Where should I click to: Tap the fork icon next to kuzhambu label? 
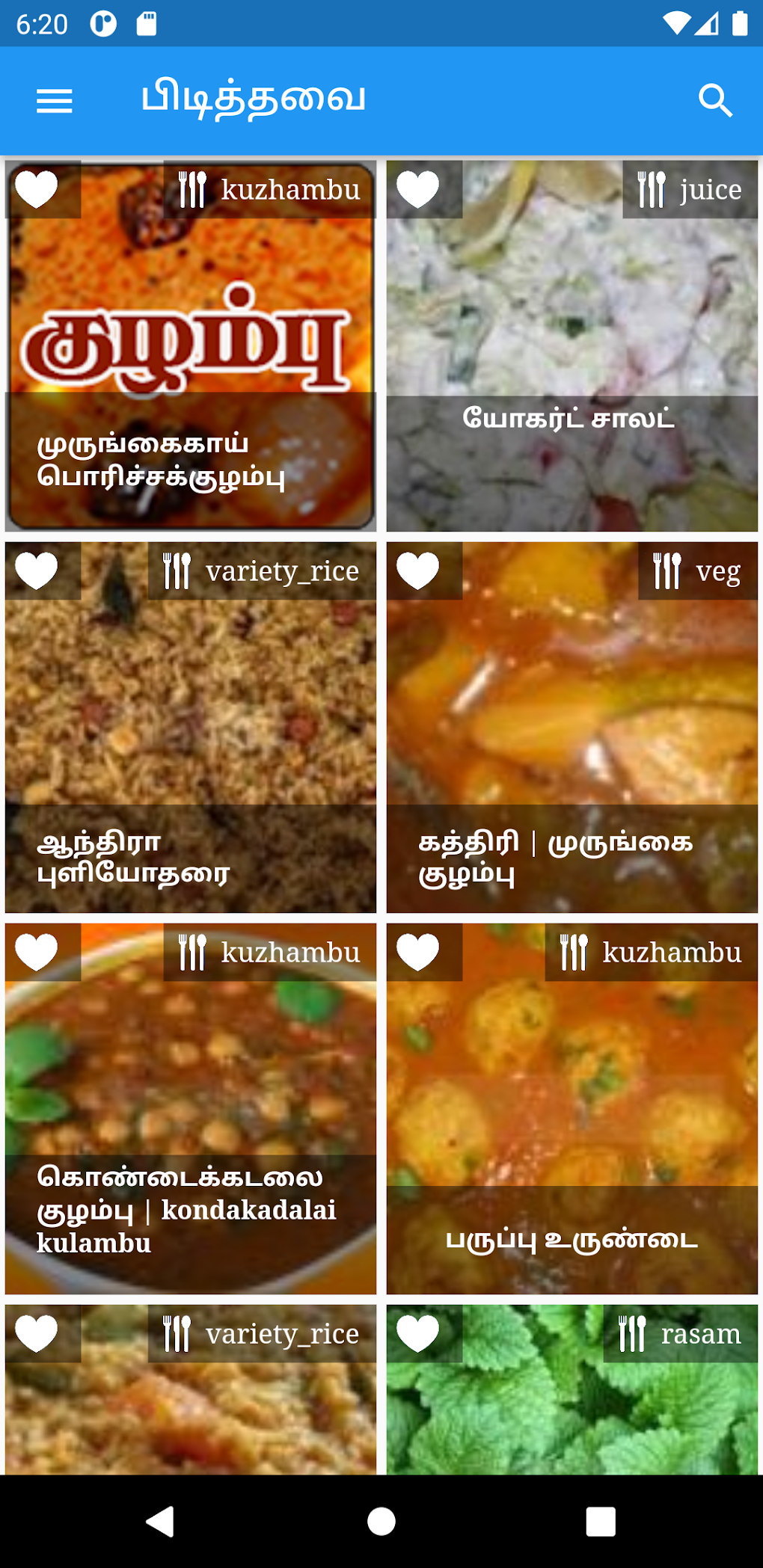193,189
